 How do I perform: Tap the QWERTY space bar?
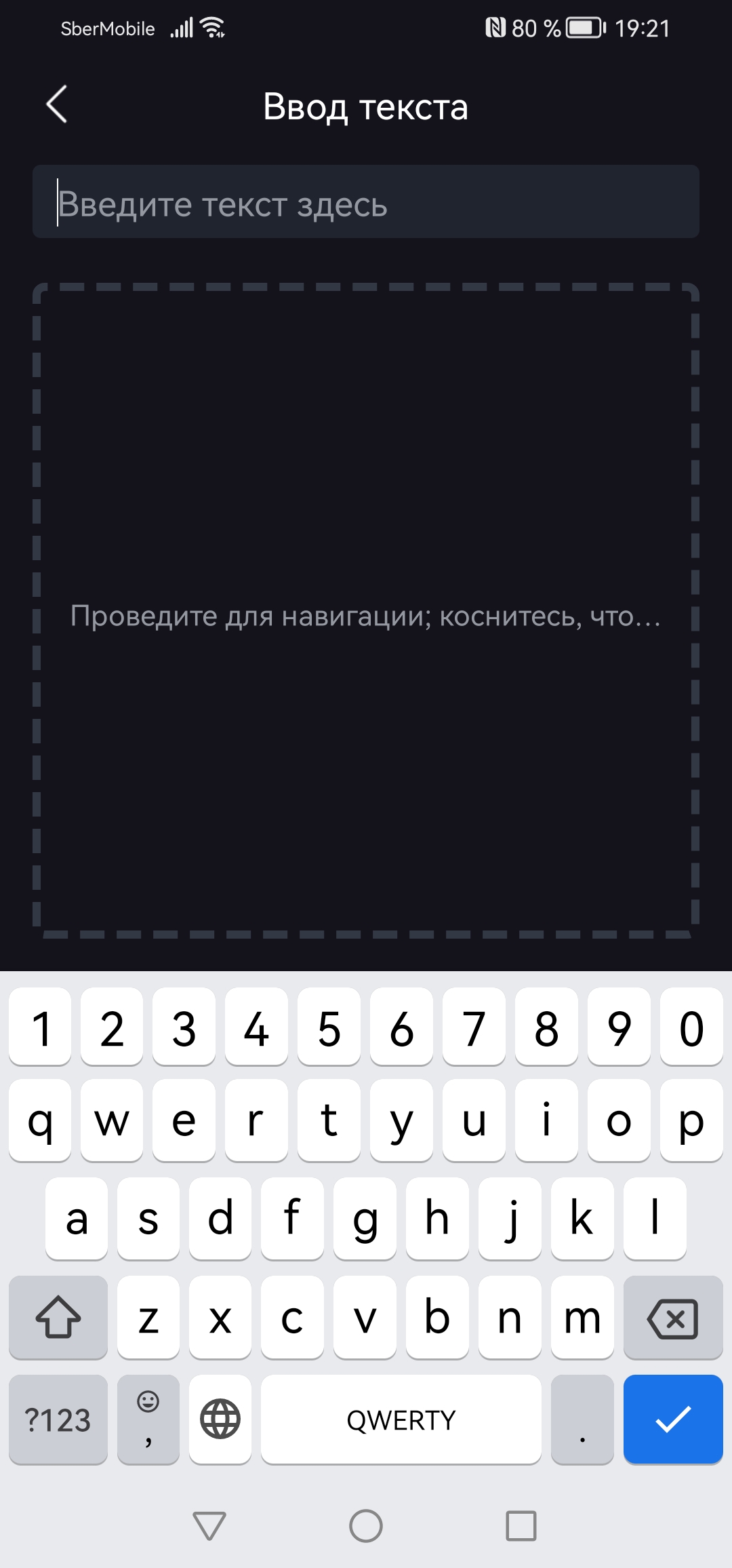coord(401,1419)
